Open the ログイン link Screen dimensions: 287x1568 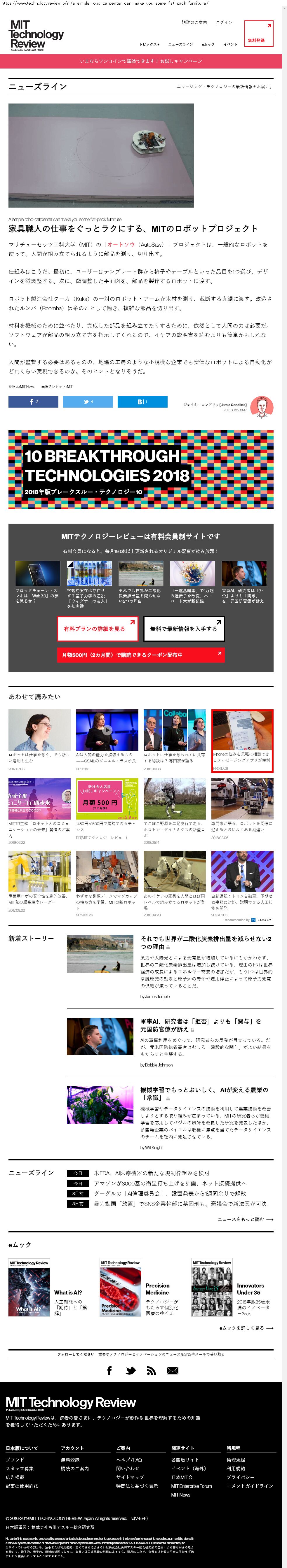tap(224, 22)
